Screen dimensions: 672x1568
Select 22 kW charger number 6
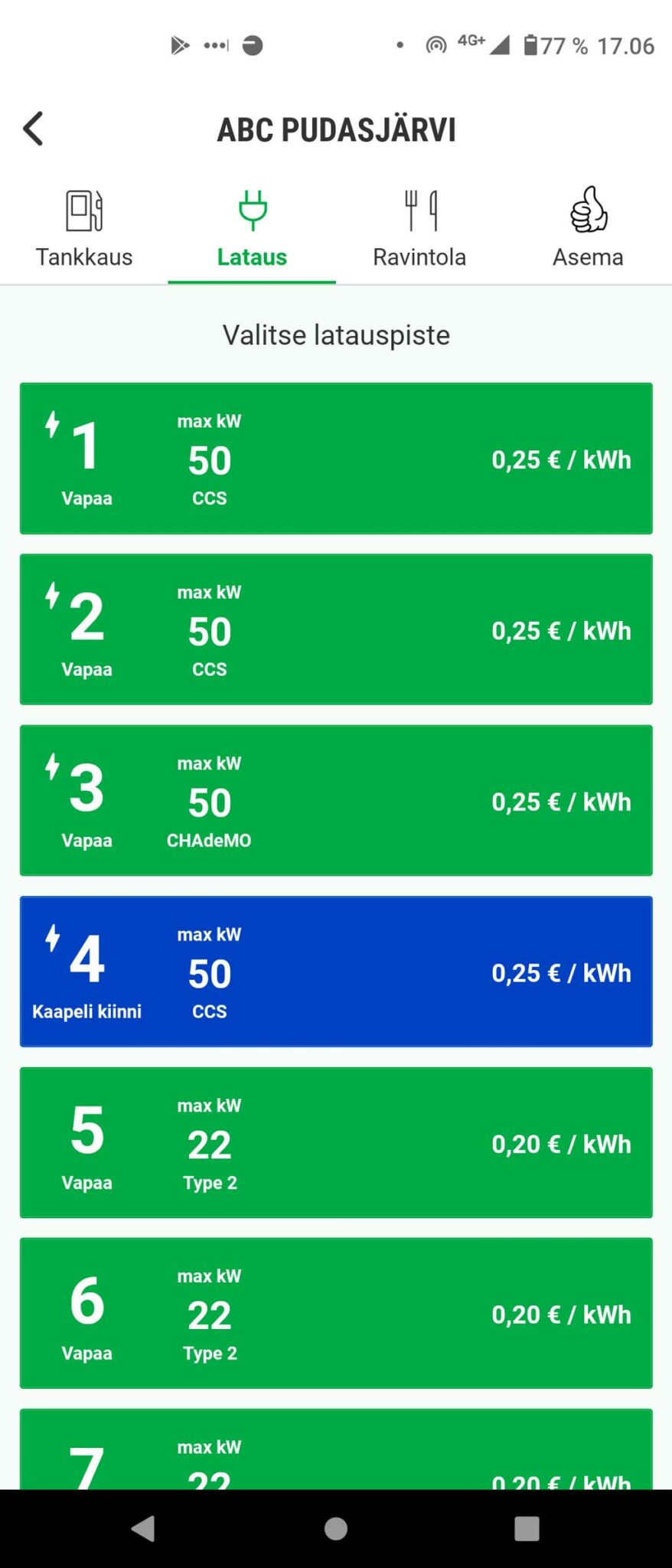[x=335, y=1314]
